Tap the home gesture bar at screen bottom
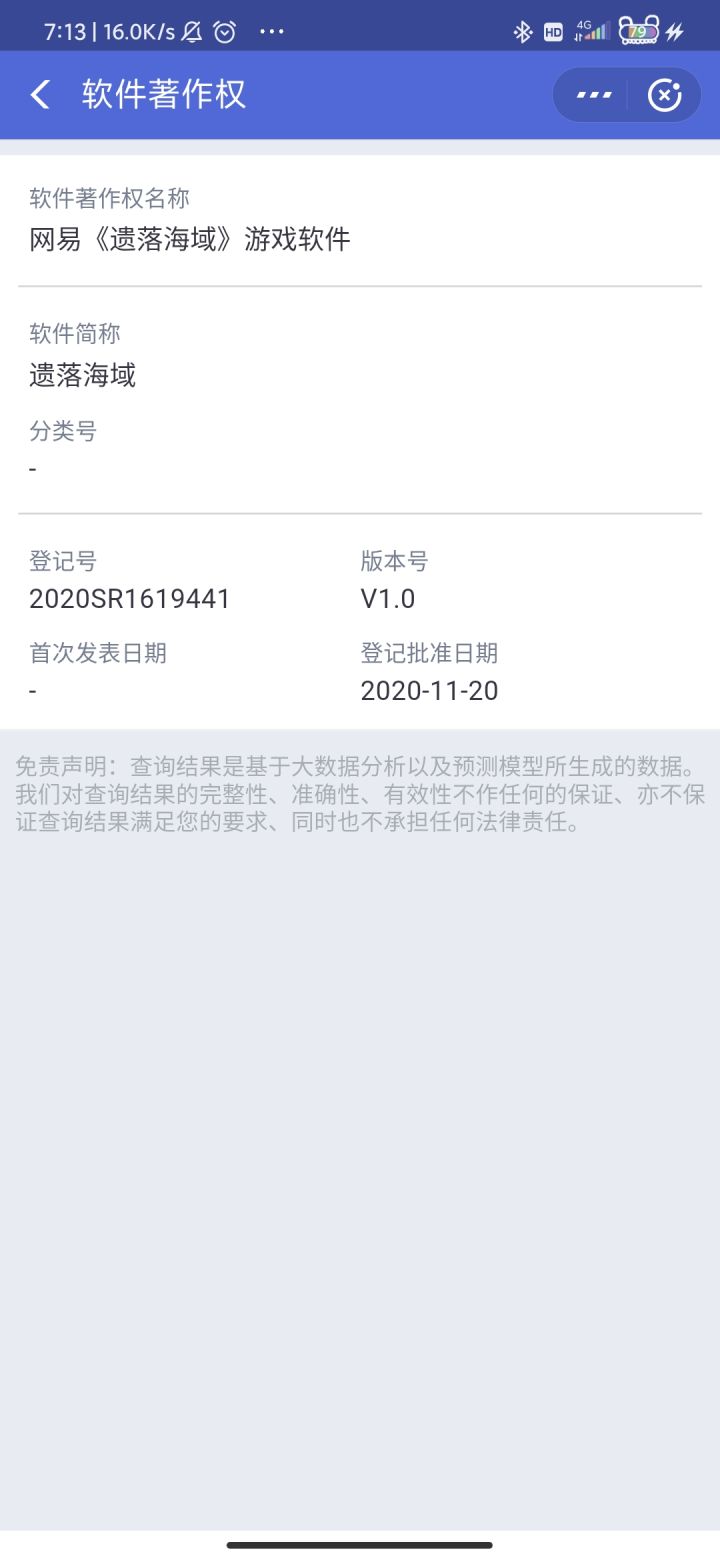720x1560 pixels. tap(360, 1542)
